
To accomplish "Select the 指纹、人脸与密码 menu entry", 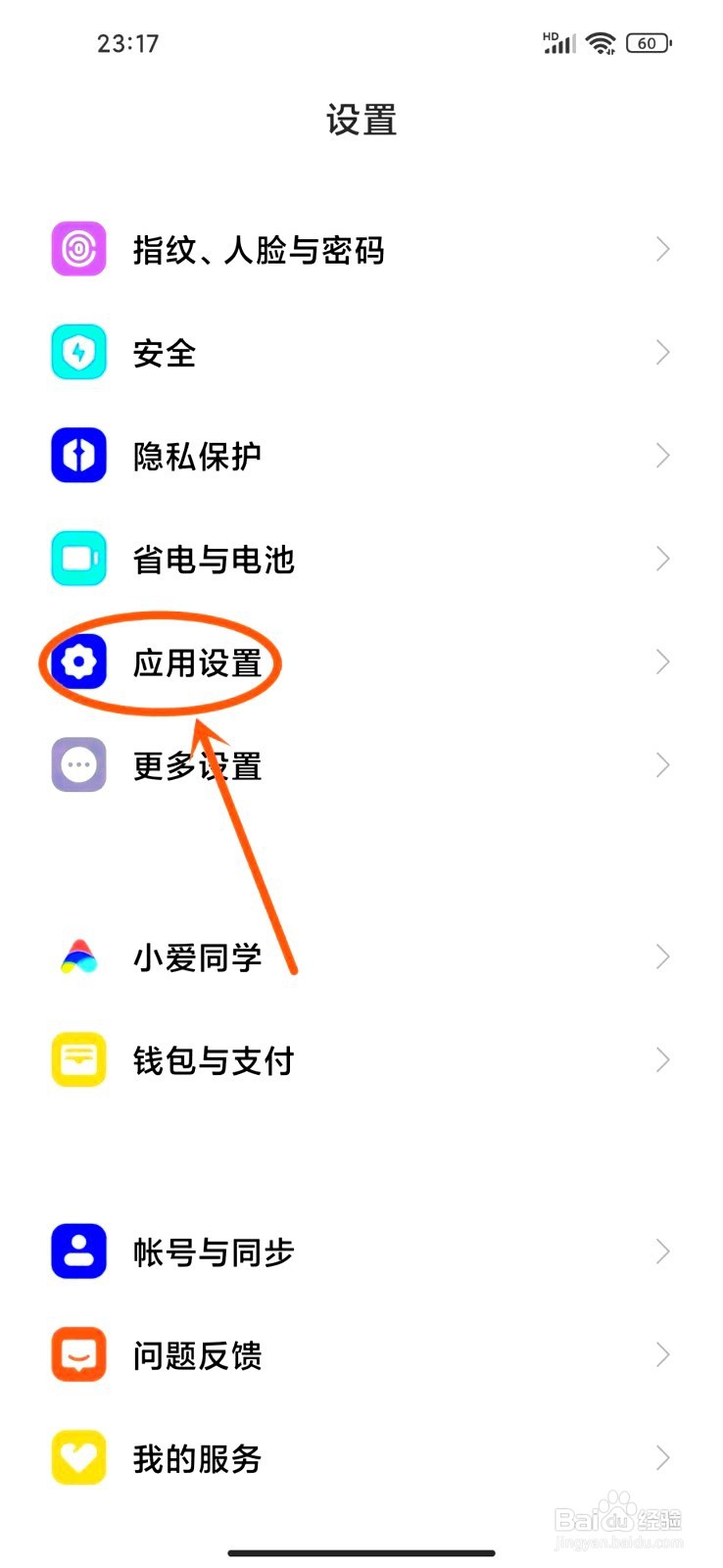I will pyautogui.click(x=260, y=250).
